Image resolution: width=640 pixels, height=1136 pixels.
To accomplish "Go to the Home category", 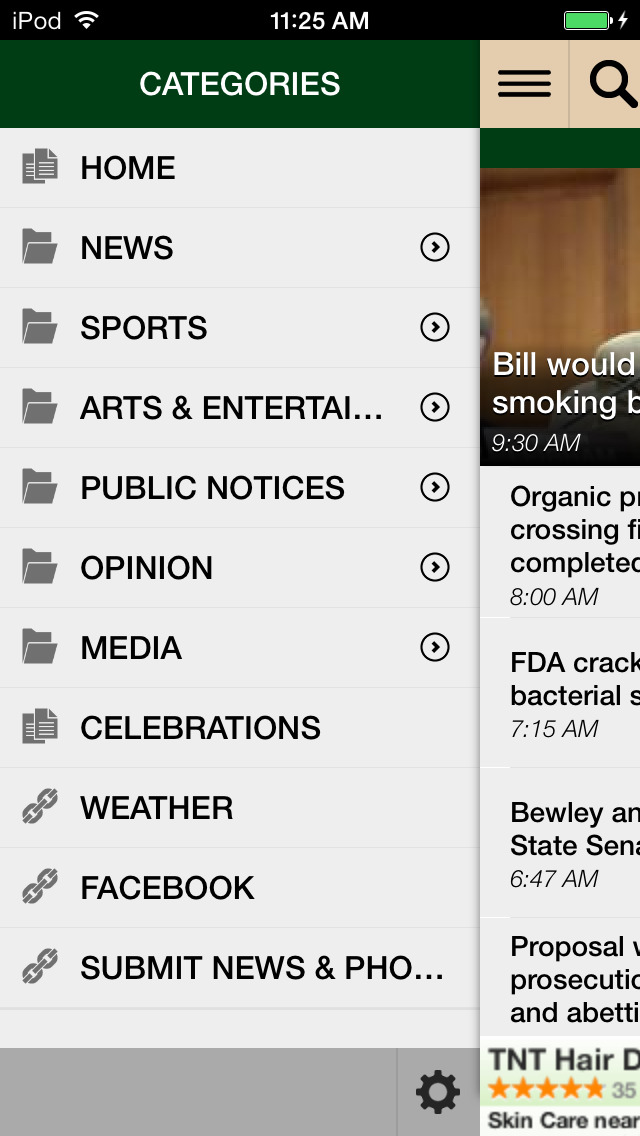I will (x=239, y=168).
